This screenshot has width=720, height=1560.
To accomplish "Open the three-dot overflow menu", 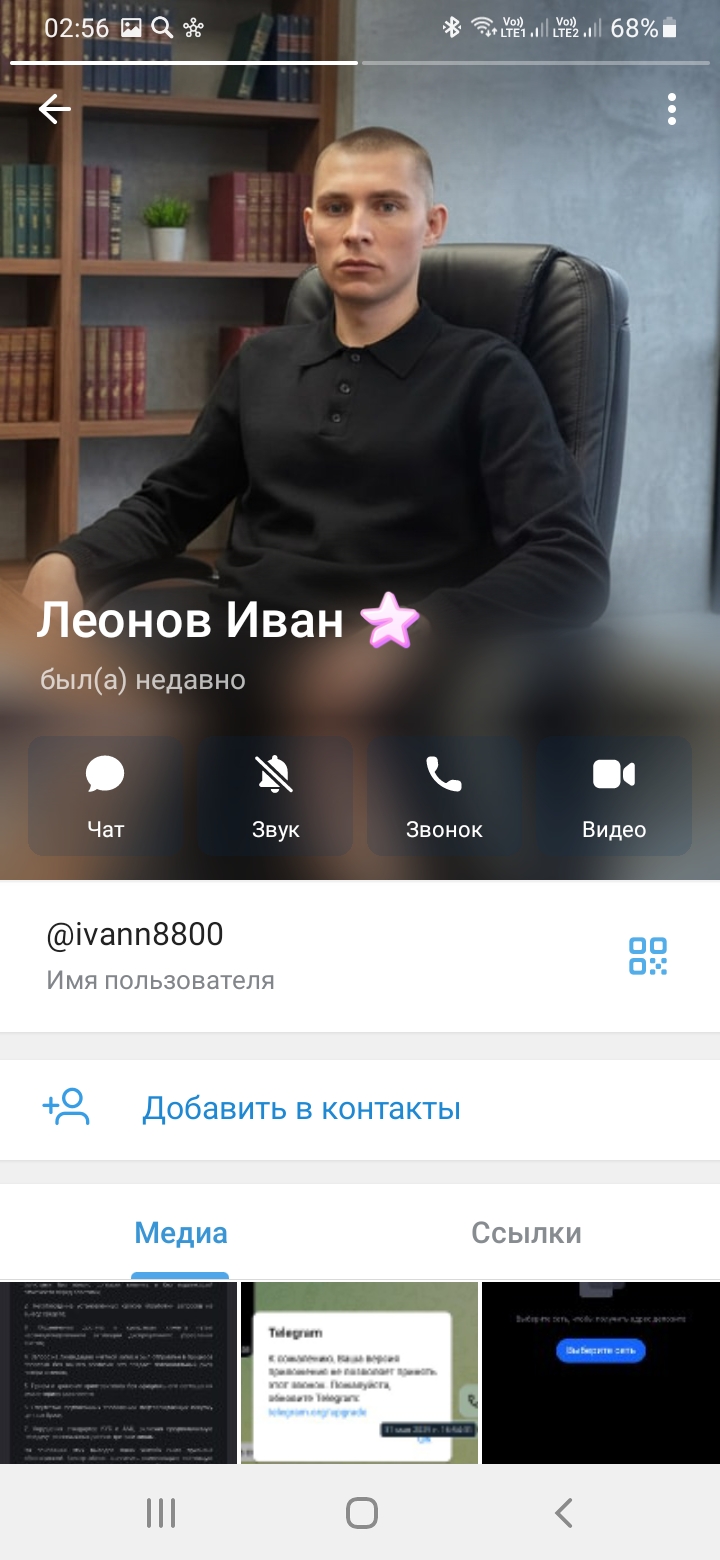I will point(672,109).
